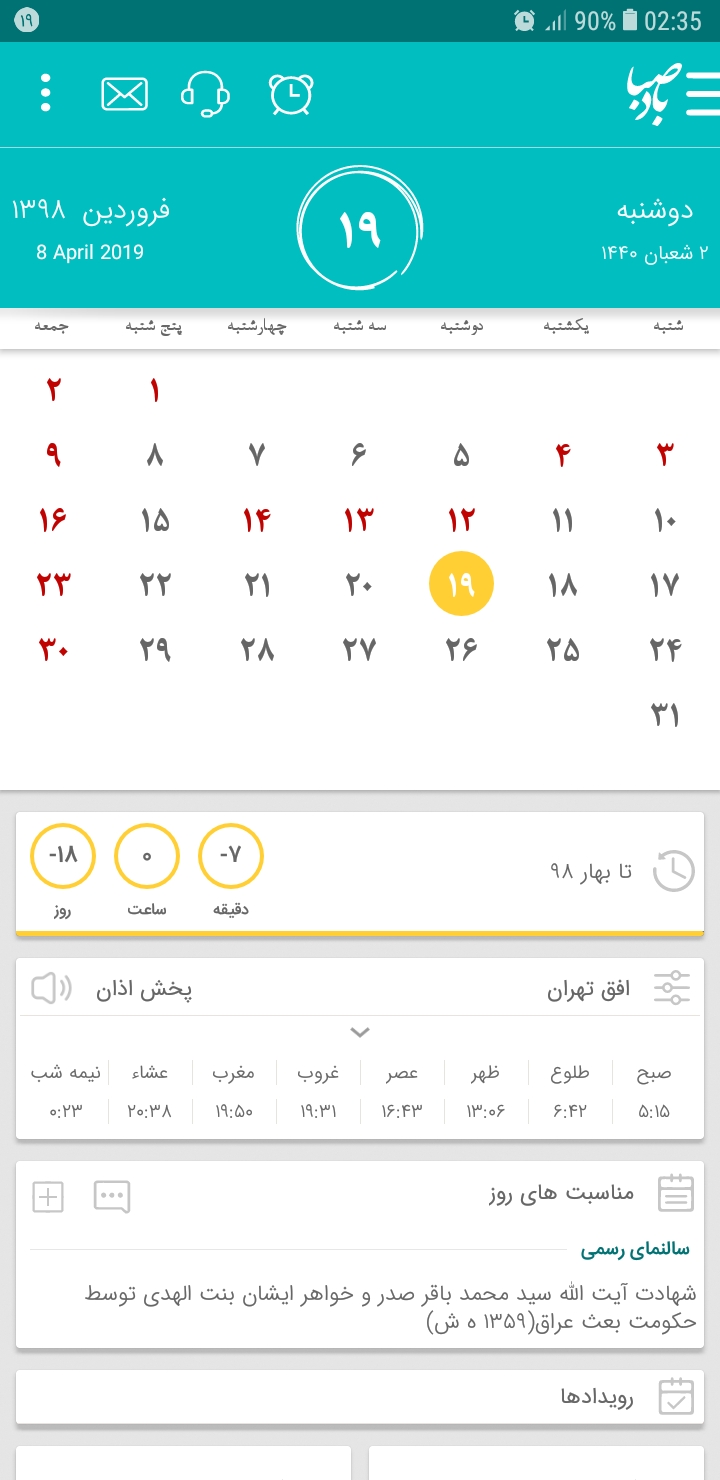Open the رویدادها events card
Image resolution: width=720 pixels, height=1480 pixels.
click(x=360, y=1397)
